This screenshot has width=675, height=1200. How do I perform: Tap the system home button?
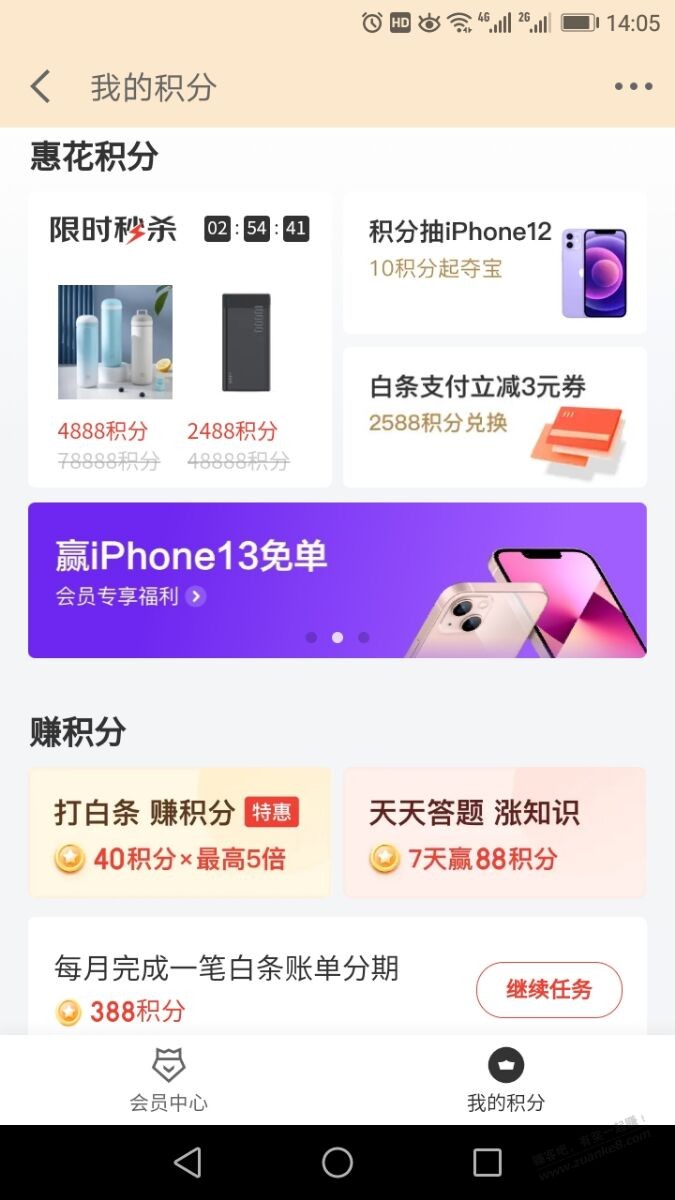[337, 1162]
